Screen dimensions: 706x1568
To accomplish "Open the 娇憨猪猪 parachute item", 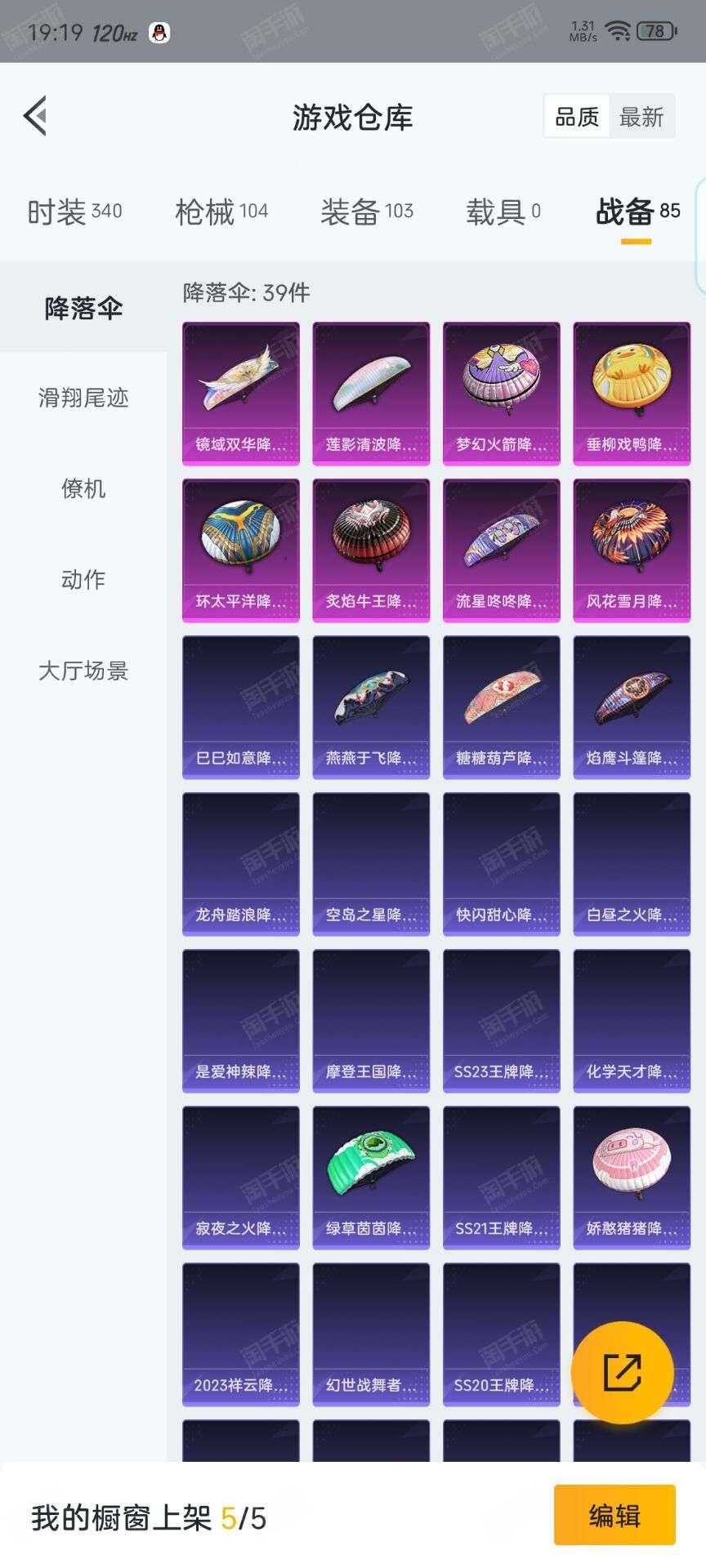I will [x=632, y=1178].
